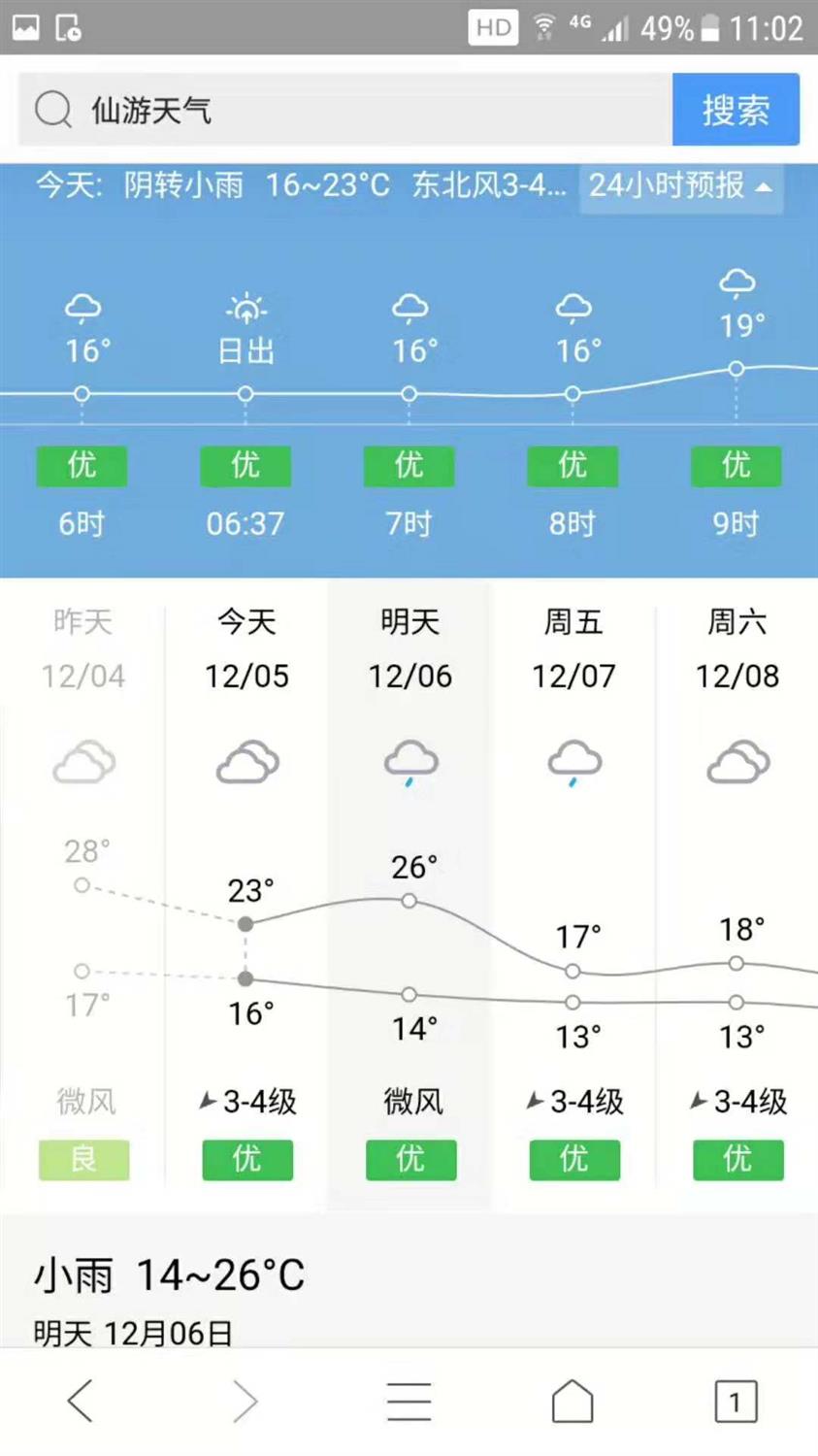Viewport: 818px width, 1456px height.
Task: Tap the 仙游天气 search box
Action: (345, 110)
